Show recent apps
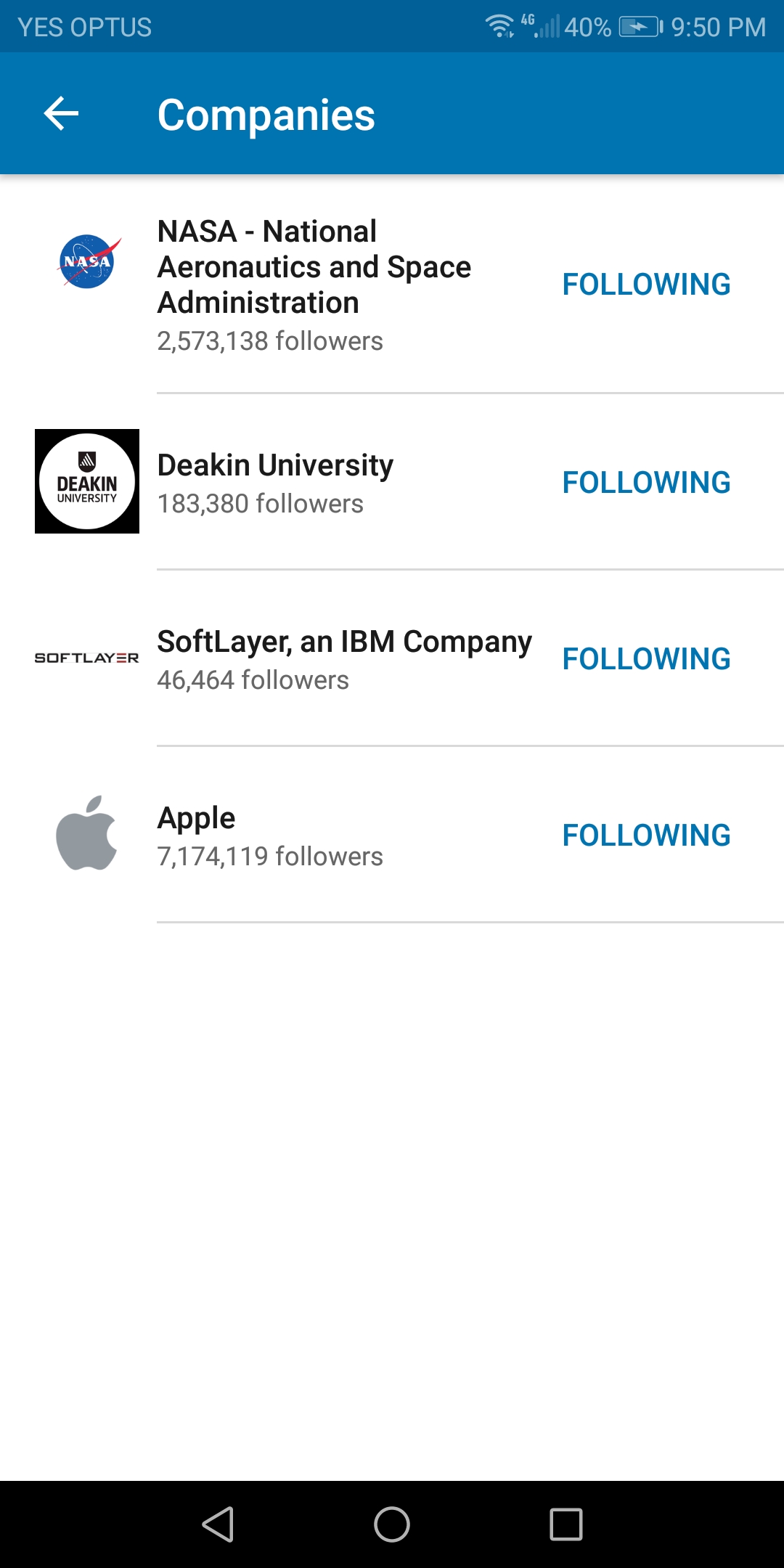The height and width of the screenshot is (1568, 784). point(566,1524)
